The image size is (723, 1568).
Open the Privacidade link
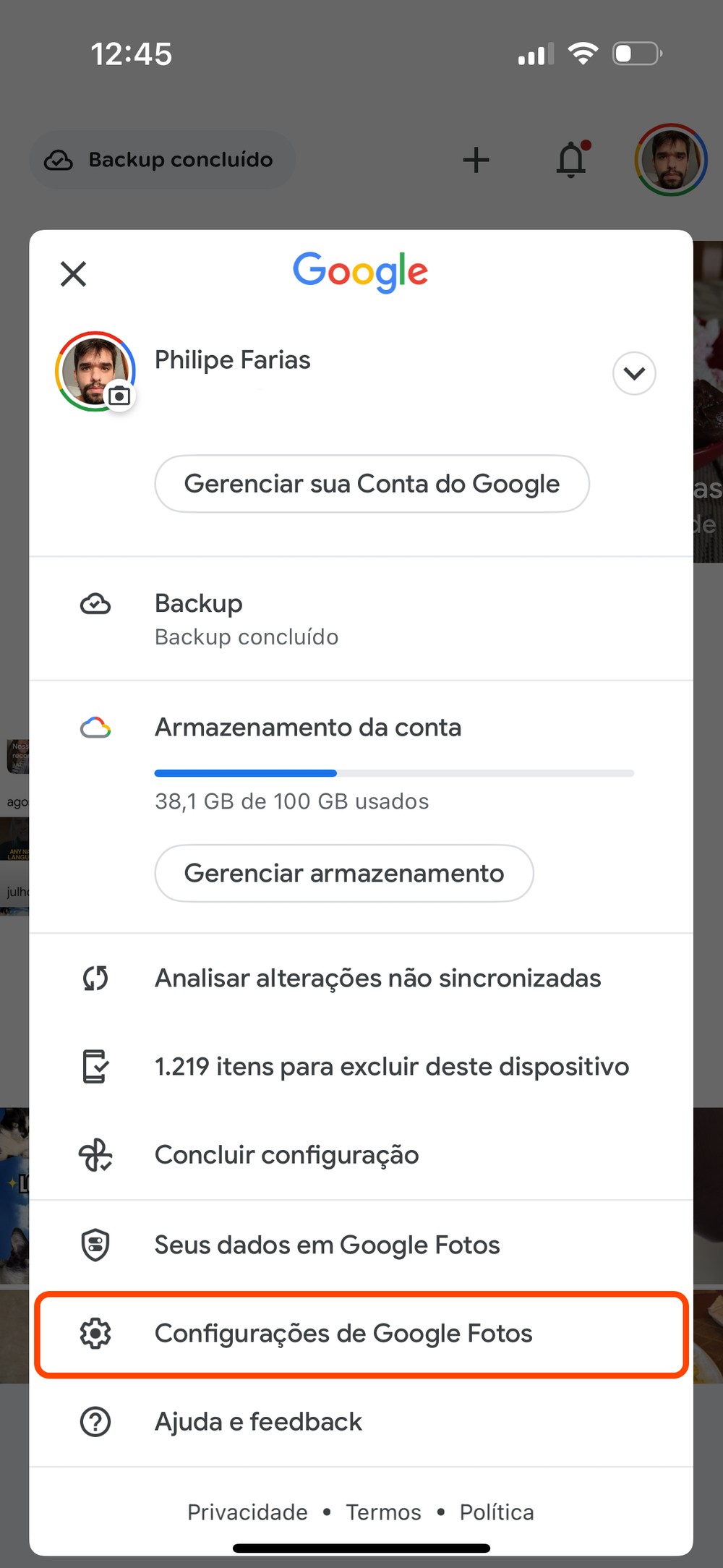tap(247, 1512)
